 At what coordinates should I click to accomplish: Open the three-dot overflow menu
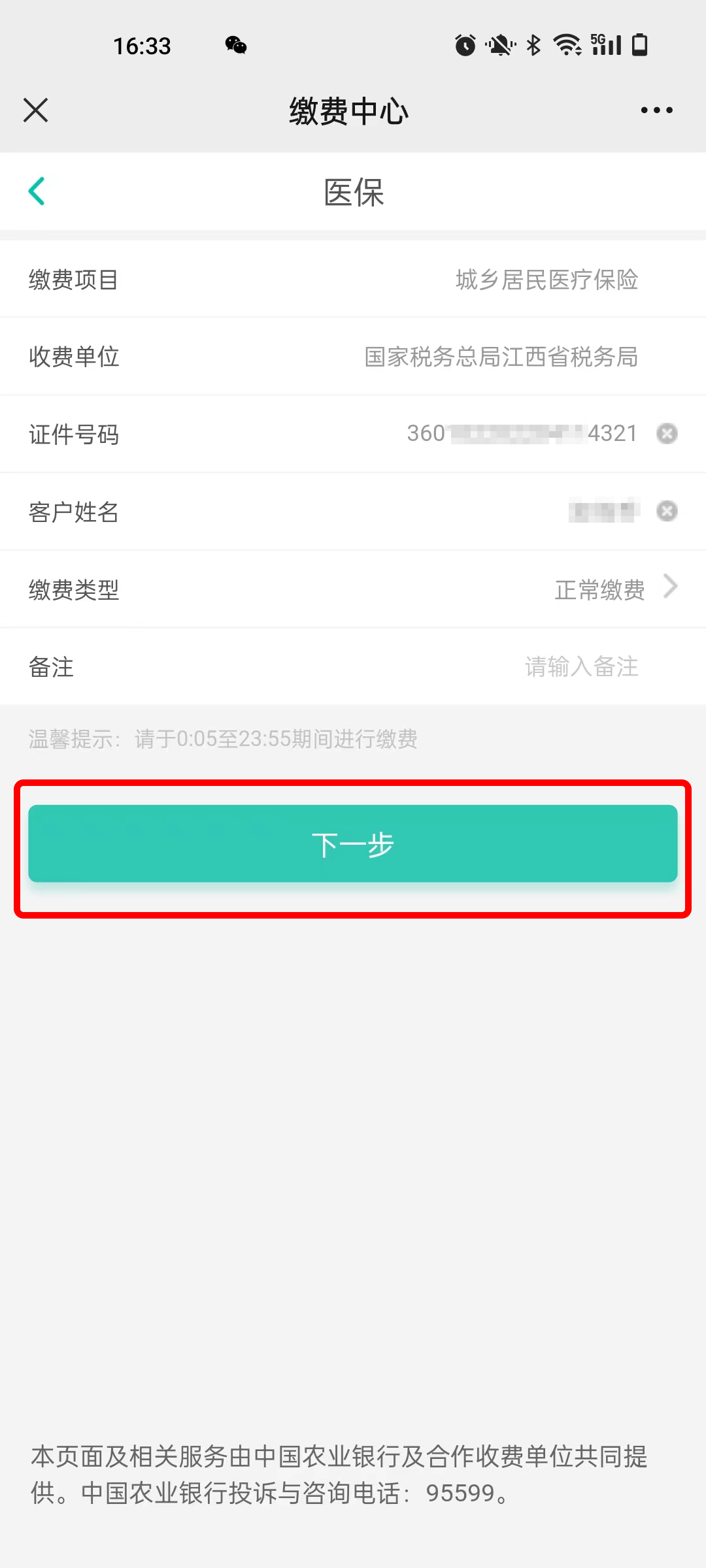click(x=656, y=110)
